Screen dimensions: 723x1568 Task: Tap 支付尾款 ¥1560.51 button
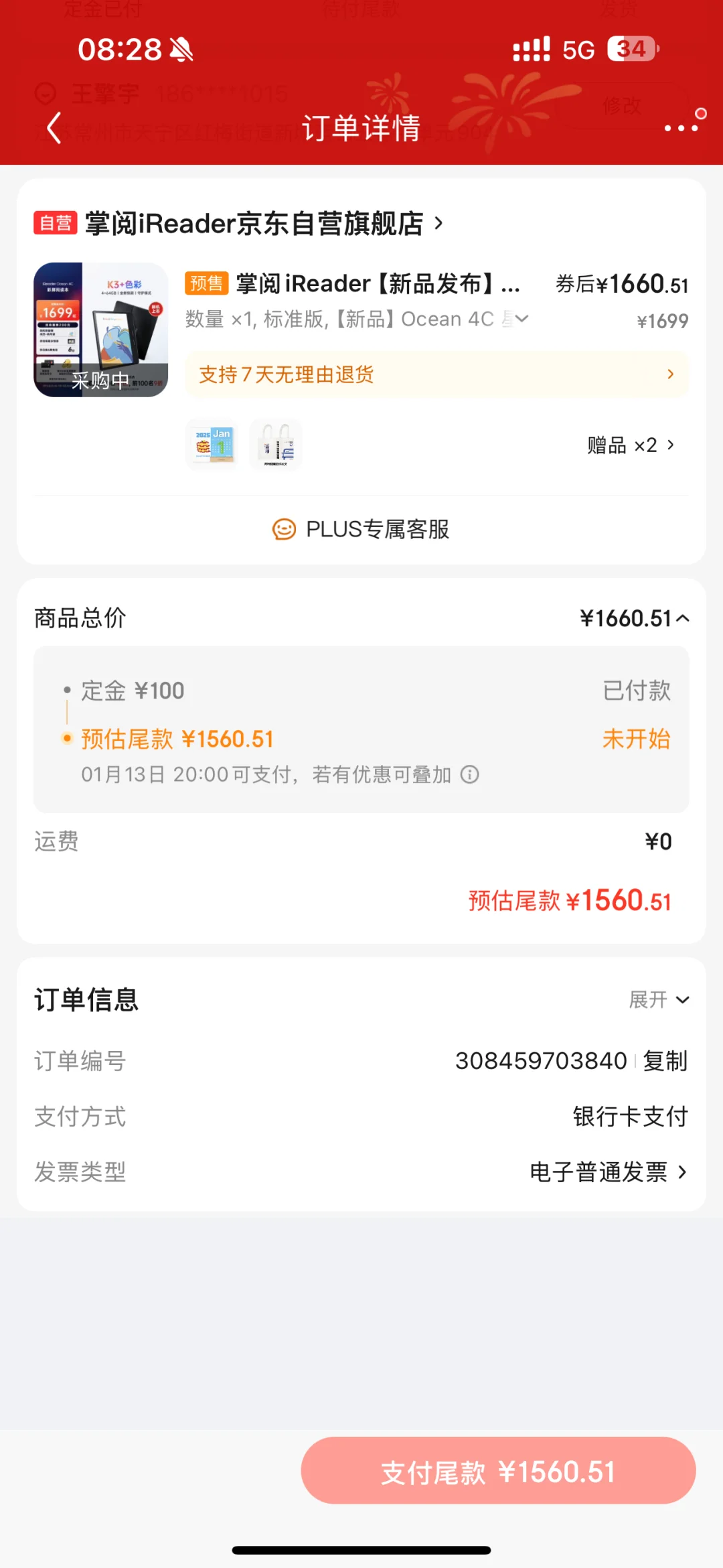(x=498, y=1472)
